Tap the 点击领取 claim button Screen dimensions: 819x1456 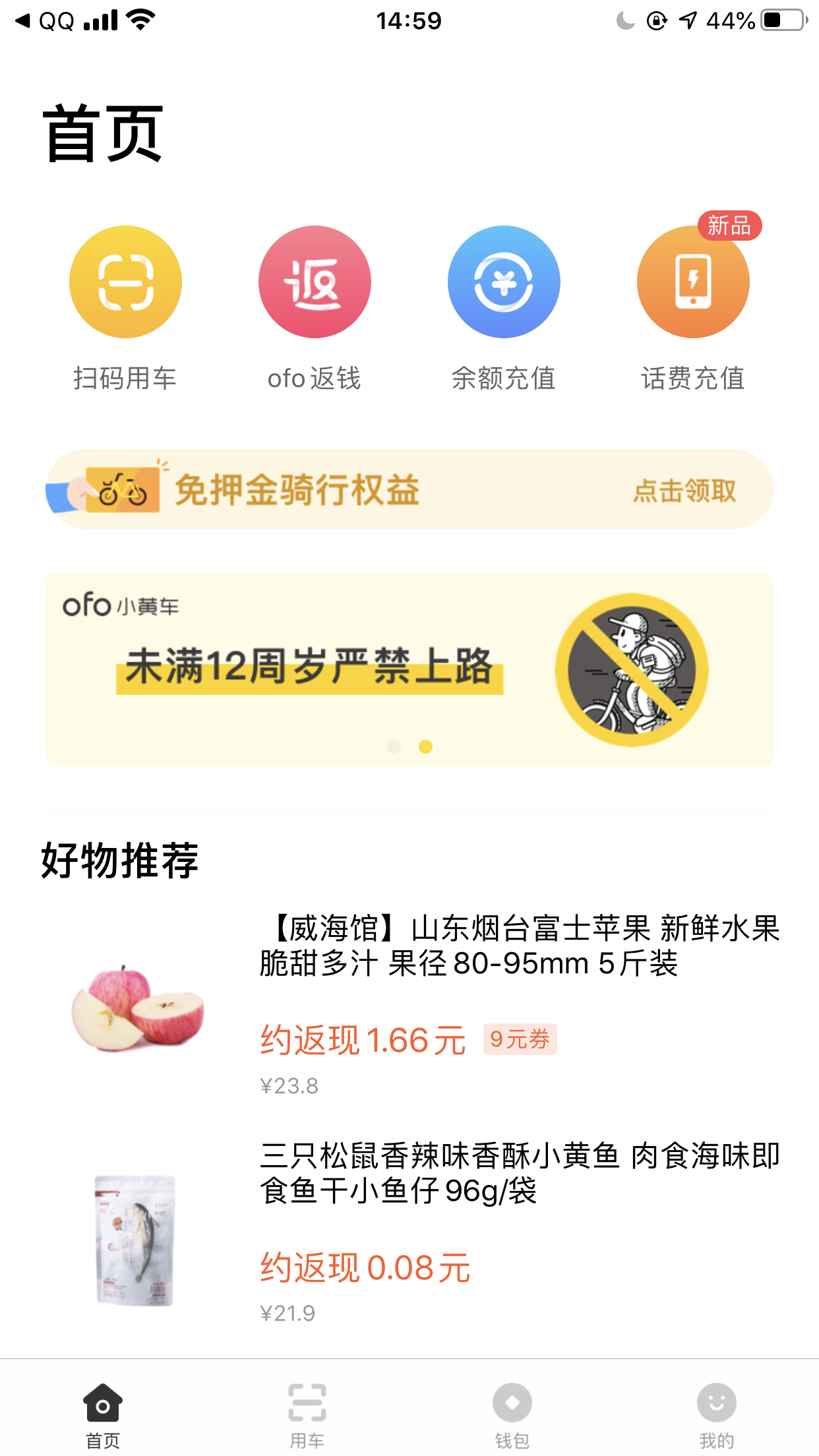(x=684, y=490)
